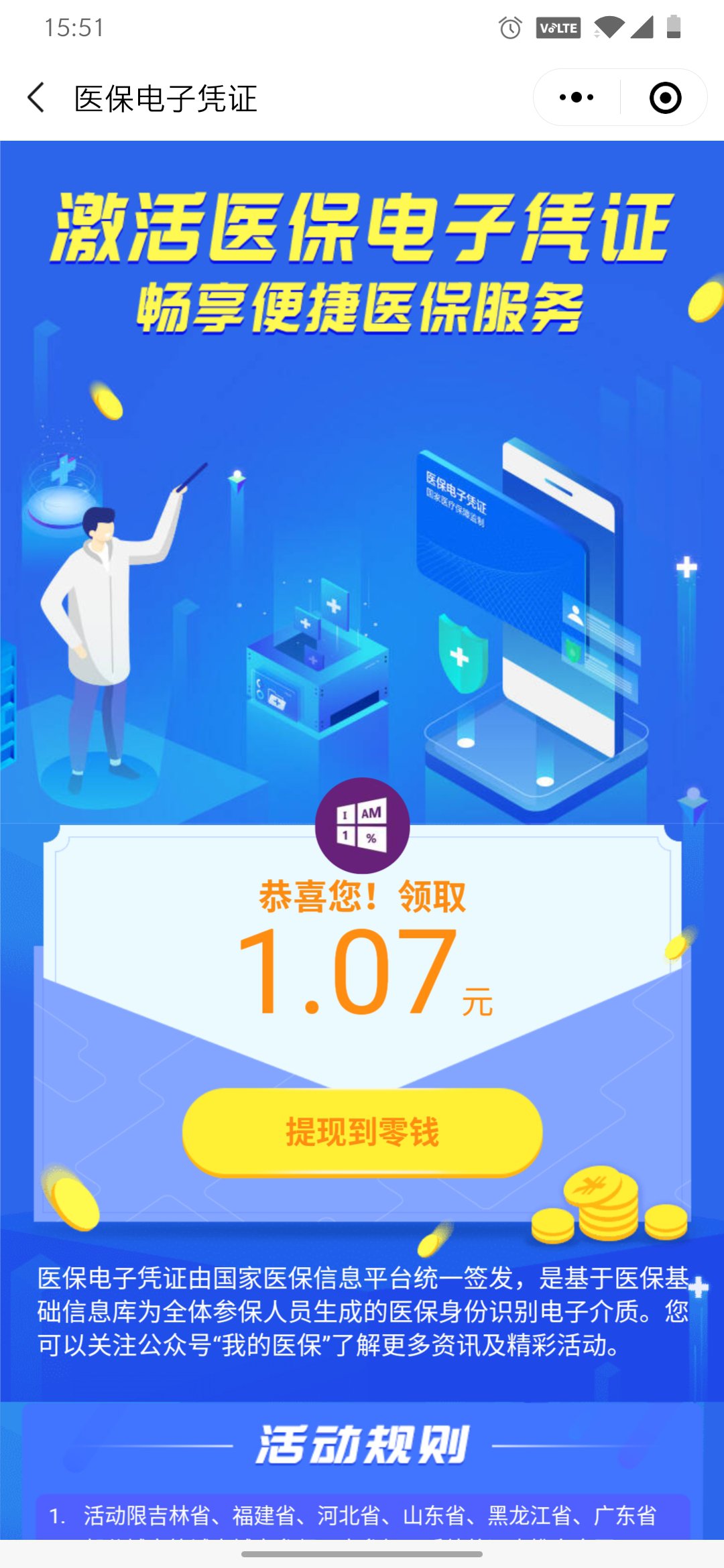The width and height of the screenshot is (724, 1568).
Task: Close the mini program via circle icon
Action: [x=665, y=98]
